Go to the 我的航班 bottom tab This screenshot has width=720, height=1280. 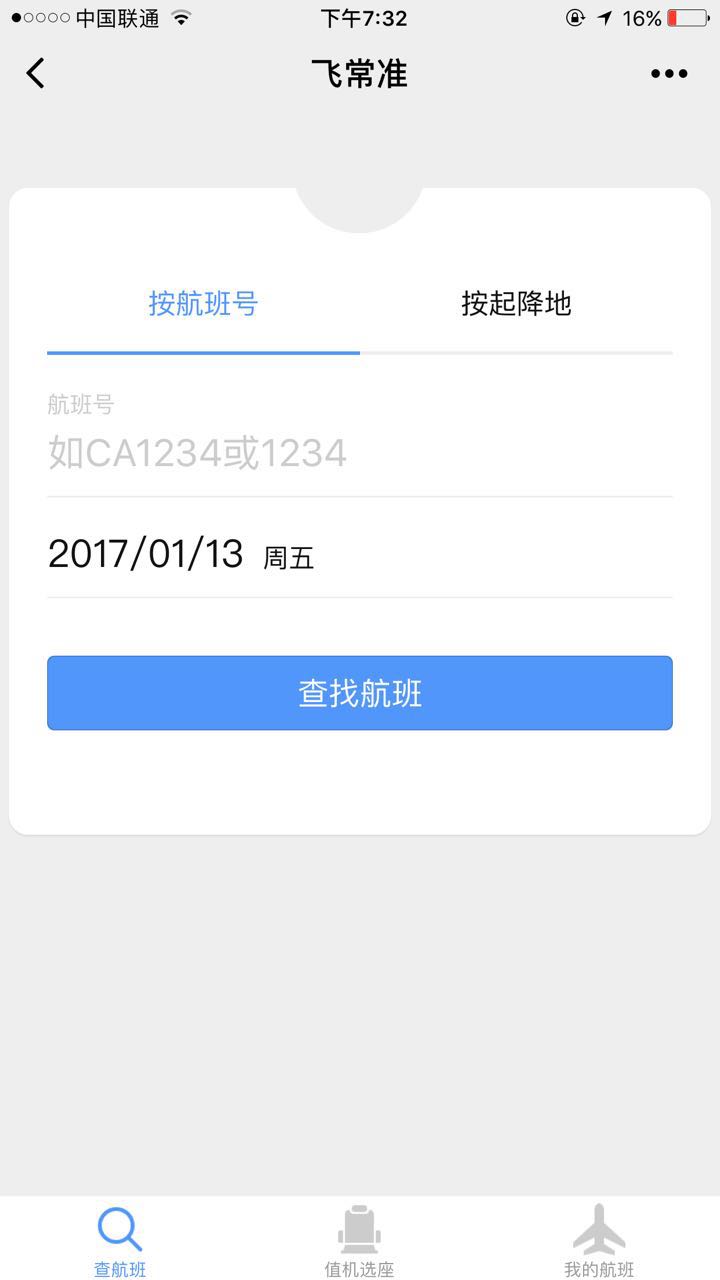599,1241
